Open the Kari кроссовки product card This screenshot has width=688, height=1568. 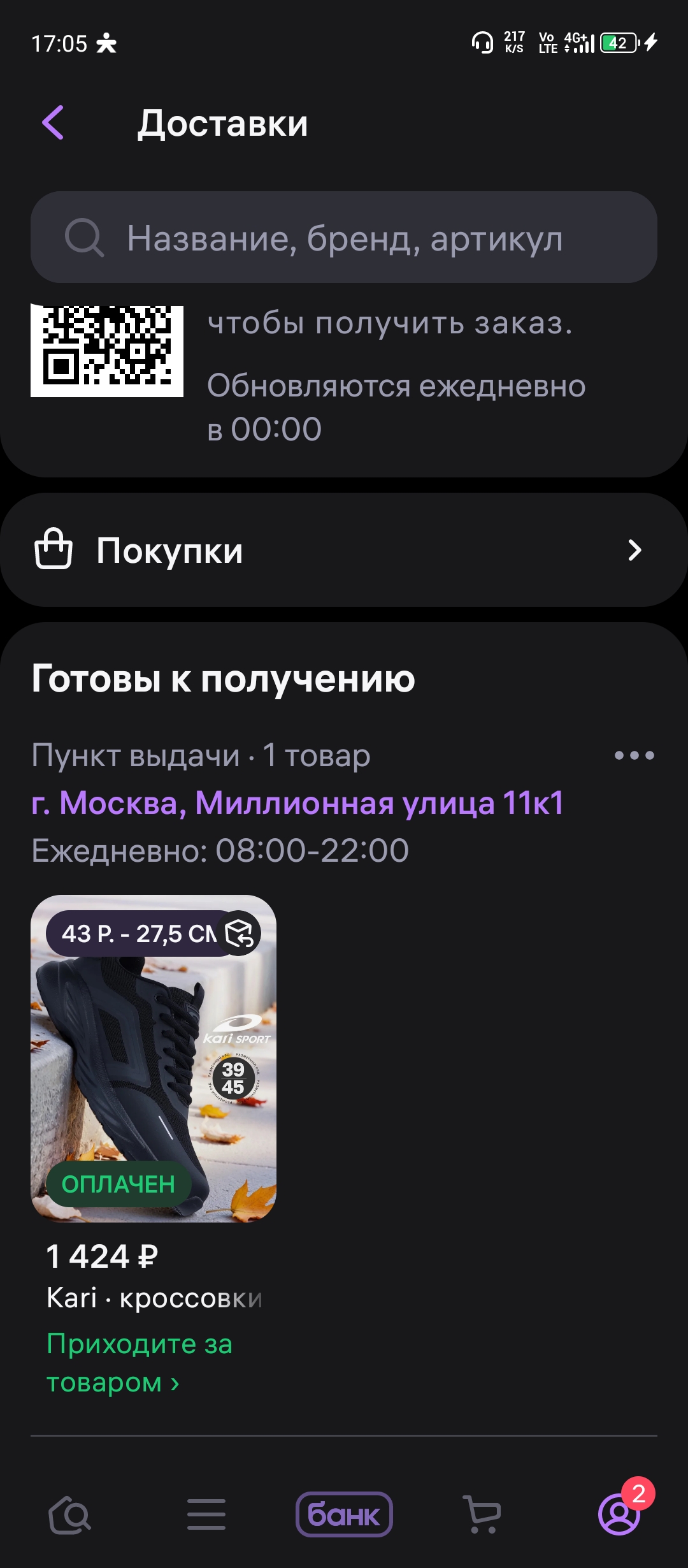[x=154, y=1058]
